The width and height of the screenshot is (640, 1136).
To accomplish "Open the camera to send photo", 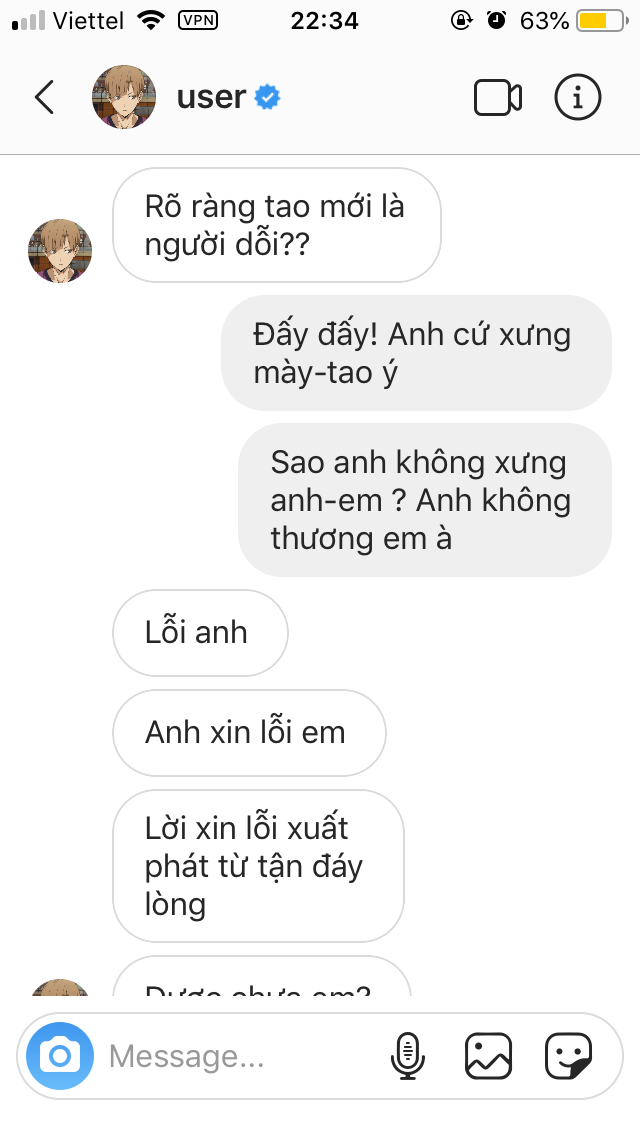I will coord(60,1056).
